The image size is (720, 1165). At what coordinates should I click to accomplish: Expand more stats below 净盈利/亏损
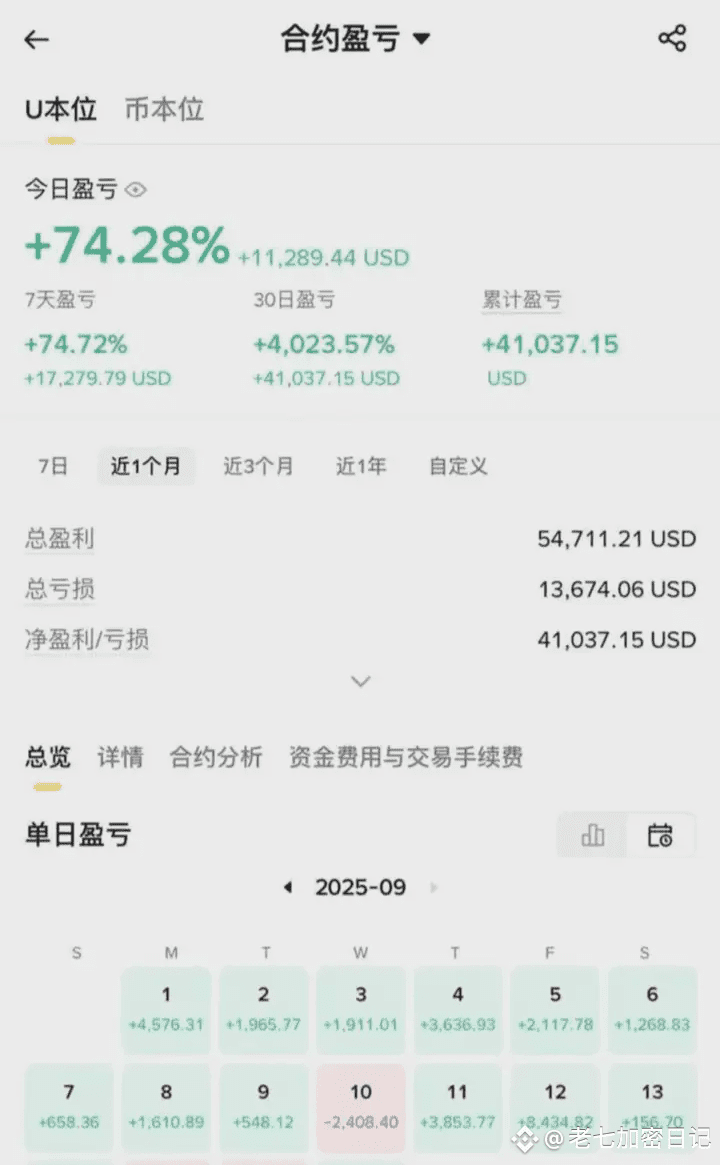pyautogui.click(x=360, y=681)
